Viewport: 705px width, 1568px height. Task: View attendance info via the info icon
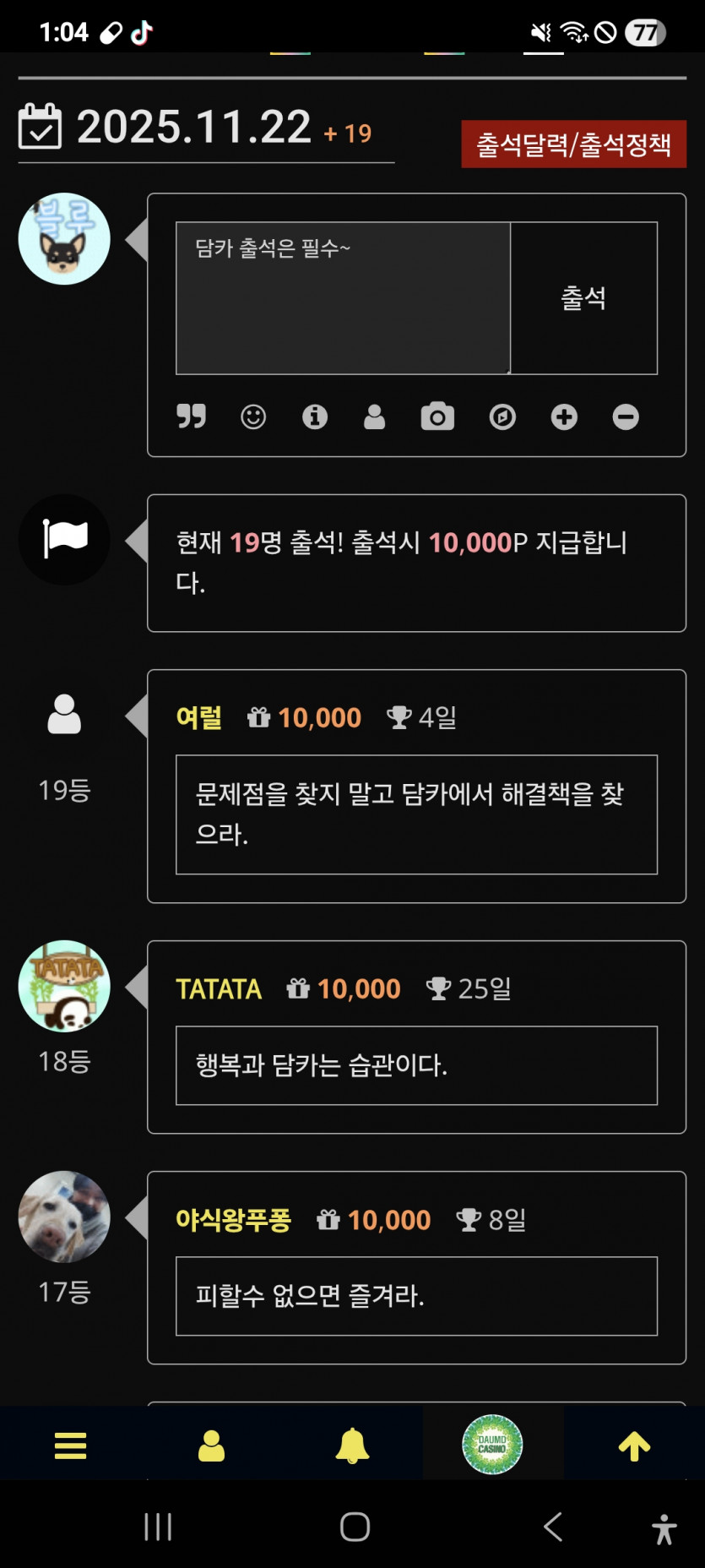coord(314,416)
